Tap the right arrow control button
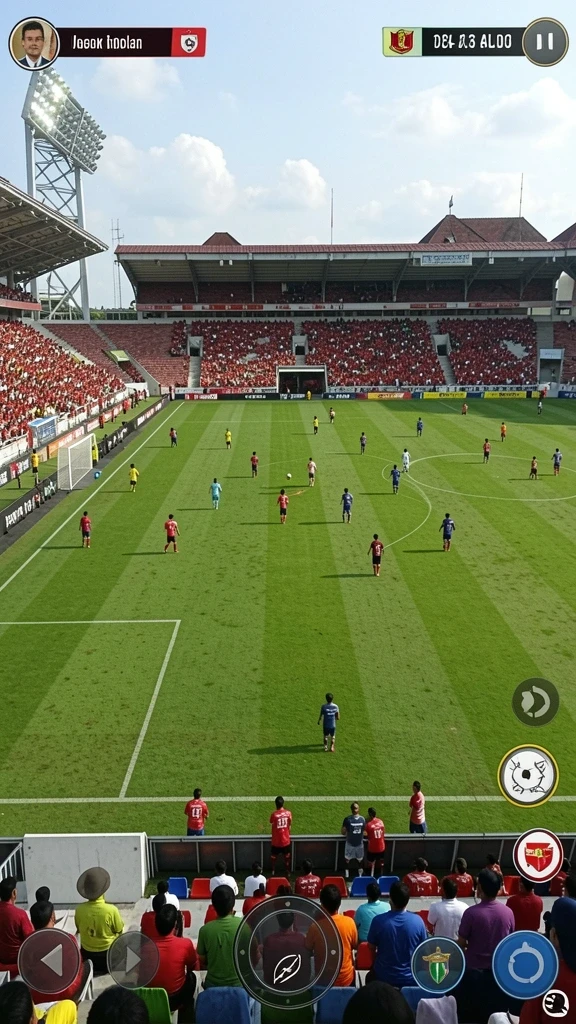The image size is (576, 1024). pos(133,959)
